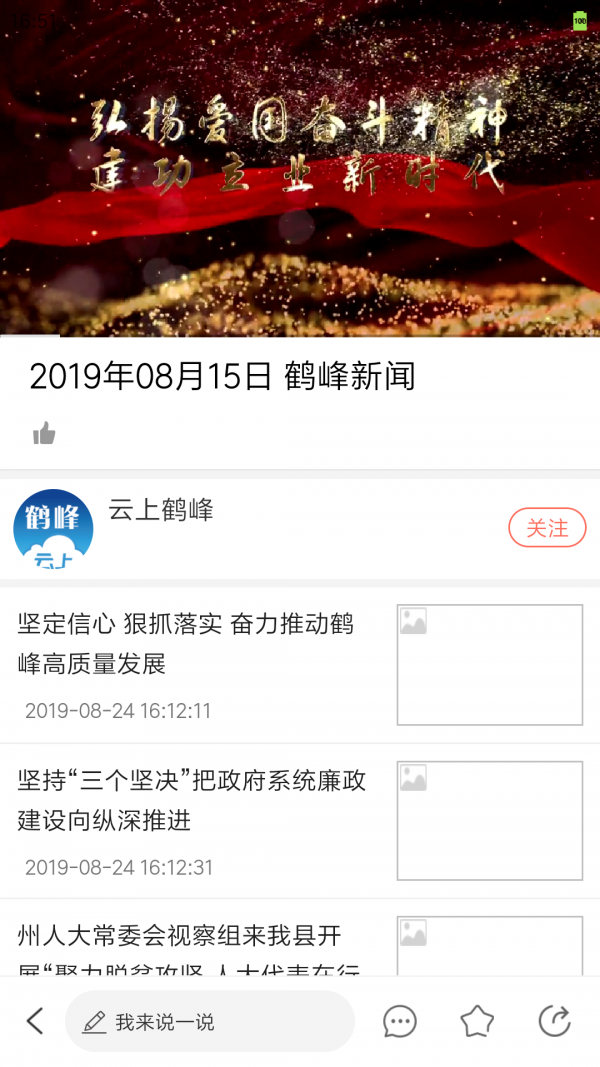This screenshot has height=1067, width=600.
Task: Add this news to favorites with star
Action: point(477,1021)
